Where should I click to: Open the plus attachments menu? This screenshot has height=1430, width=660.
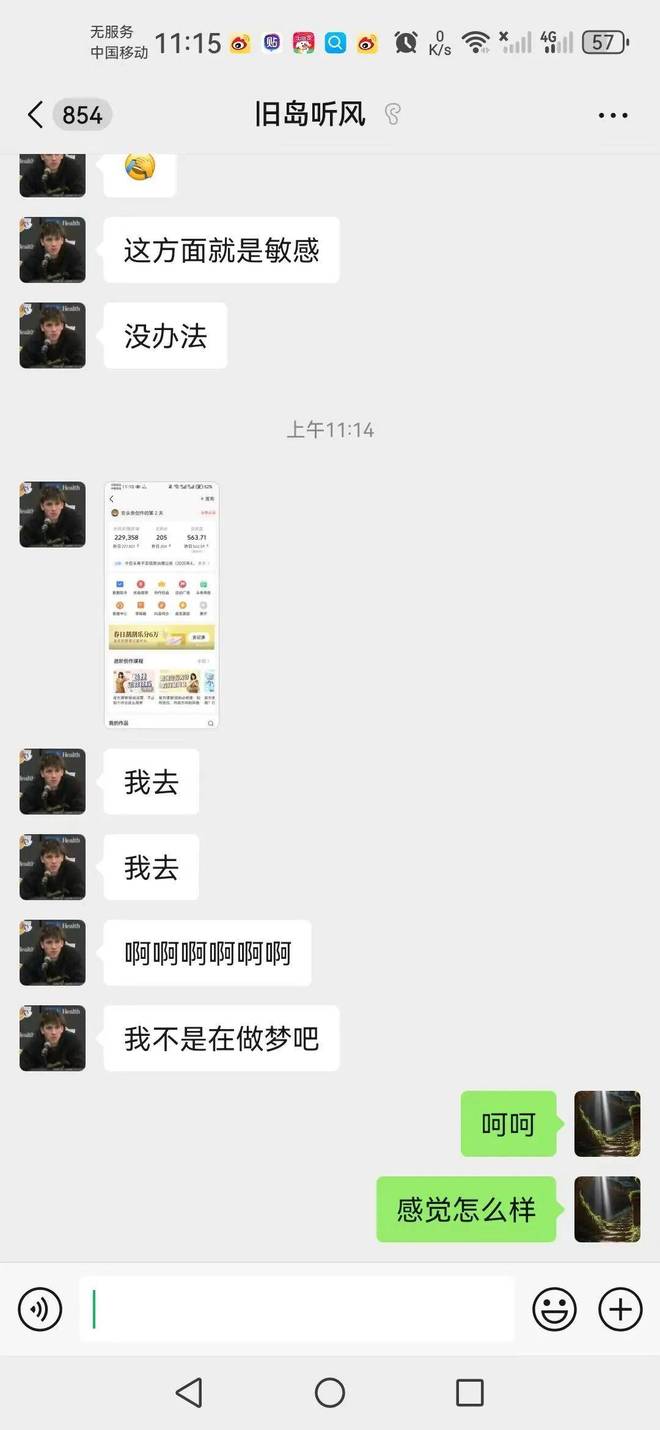pos(620,1309)
